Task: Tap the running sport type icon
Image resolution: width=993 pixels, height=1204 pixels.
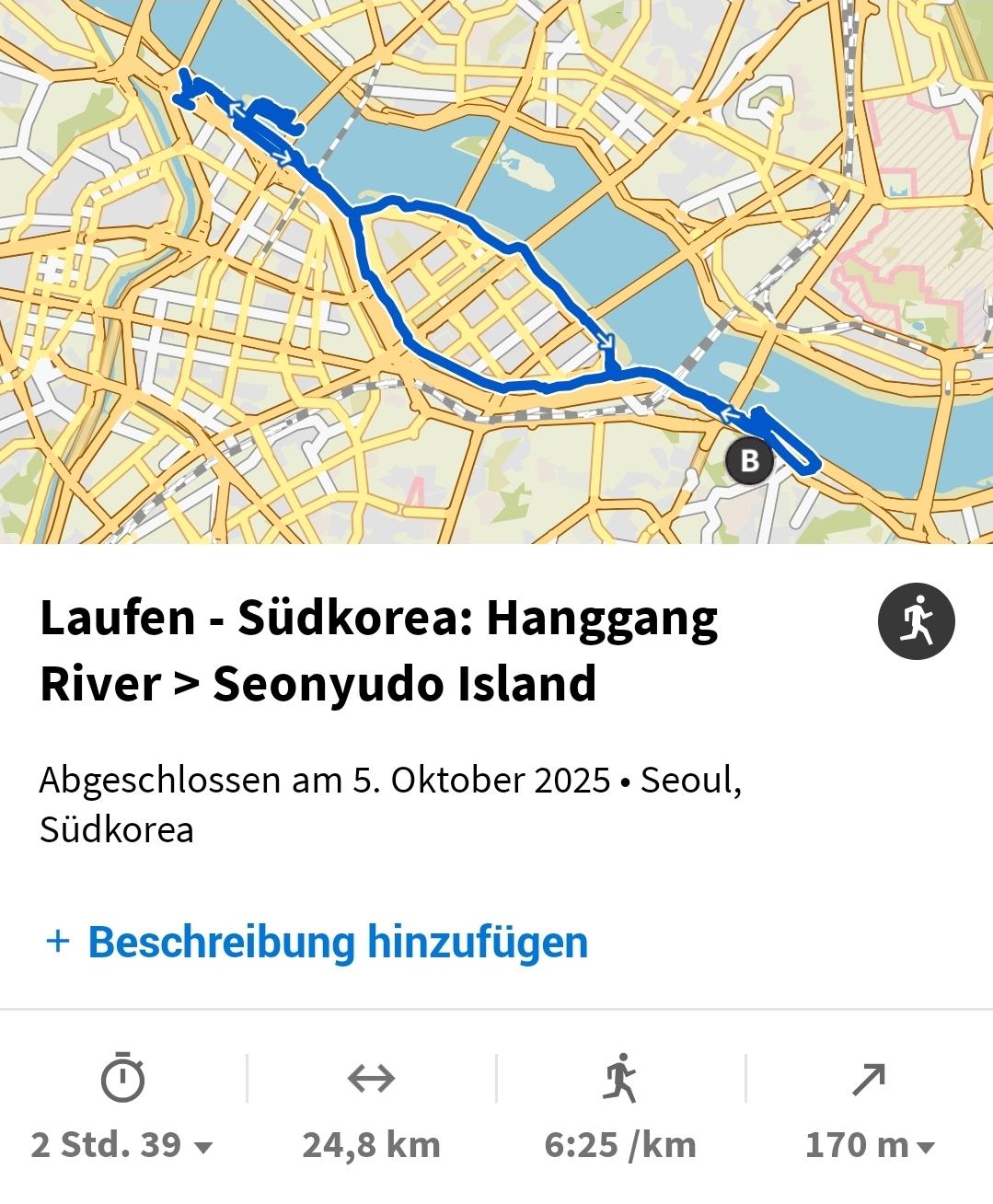Action: (x=916, y=621)
